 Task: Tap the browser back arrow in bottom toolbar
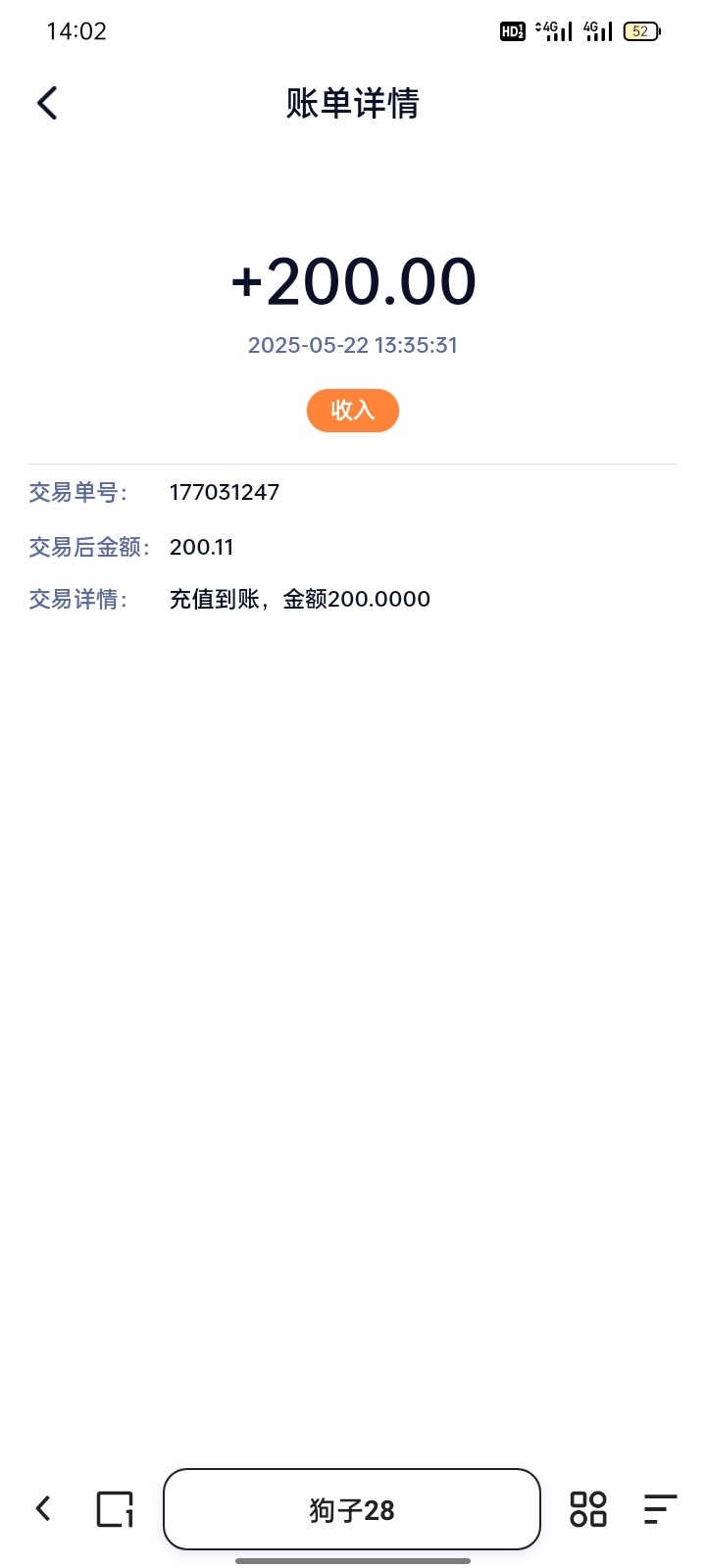(x=43, y=1508)
